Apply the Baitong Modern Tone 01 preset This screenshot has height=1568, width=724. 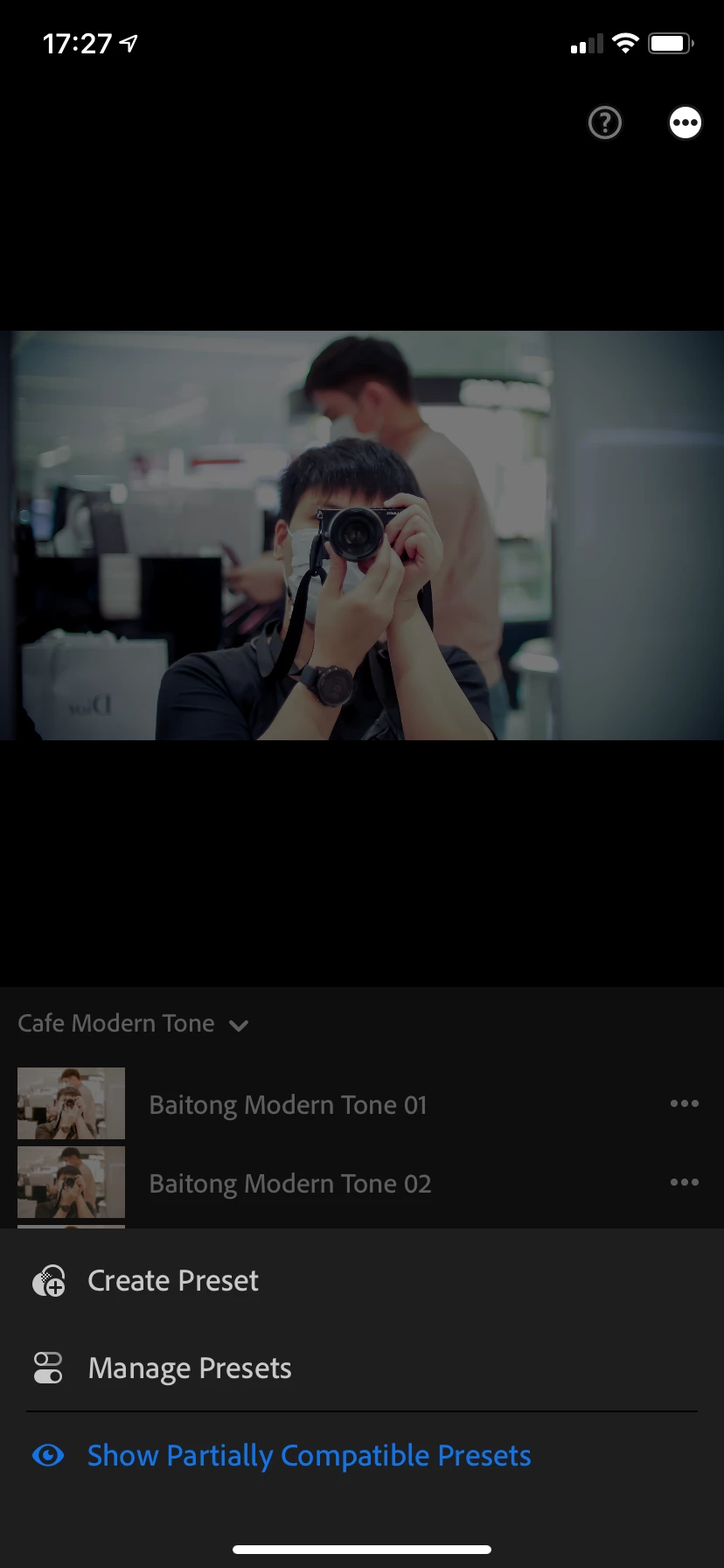point(287,1104)
